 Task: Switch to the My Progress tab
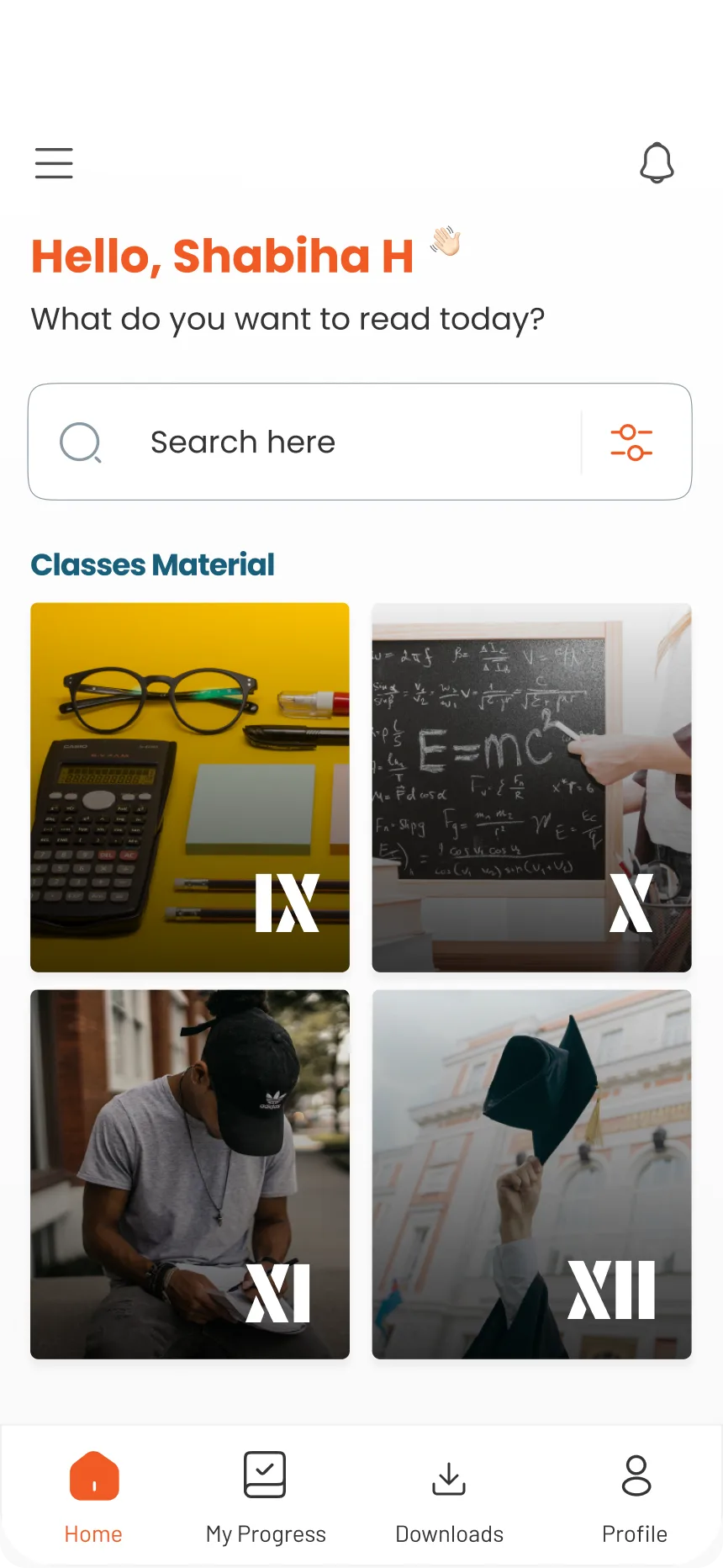point(266,1497)
